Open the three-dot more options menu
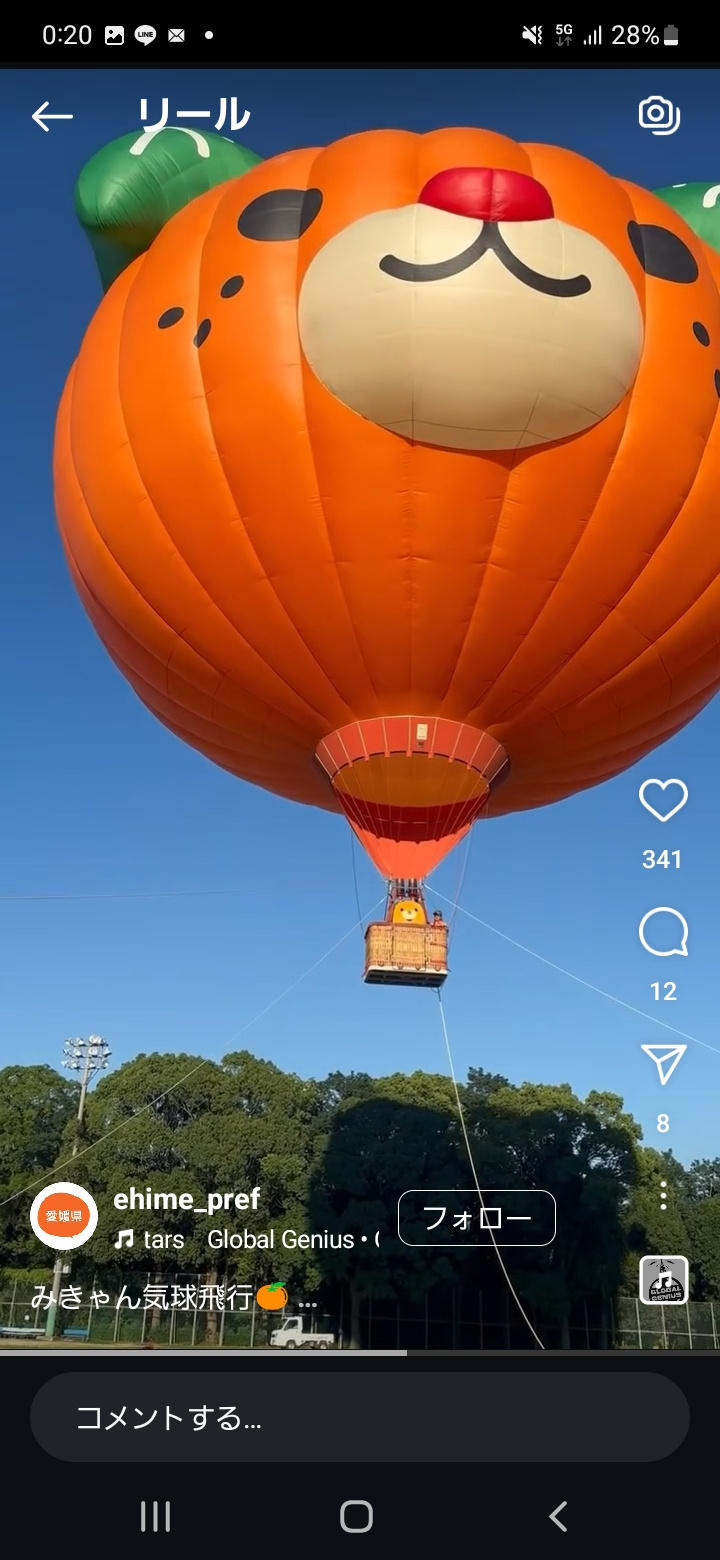 [x=662, y=1195]
